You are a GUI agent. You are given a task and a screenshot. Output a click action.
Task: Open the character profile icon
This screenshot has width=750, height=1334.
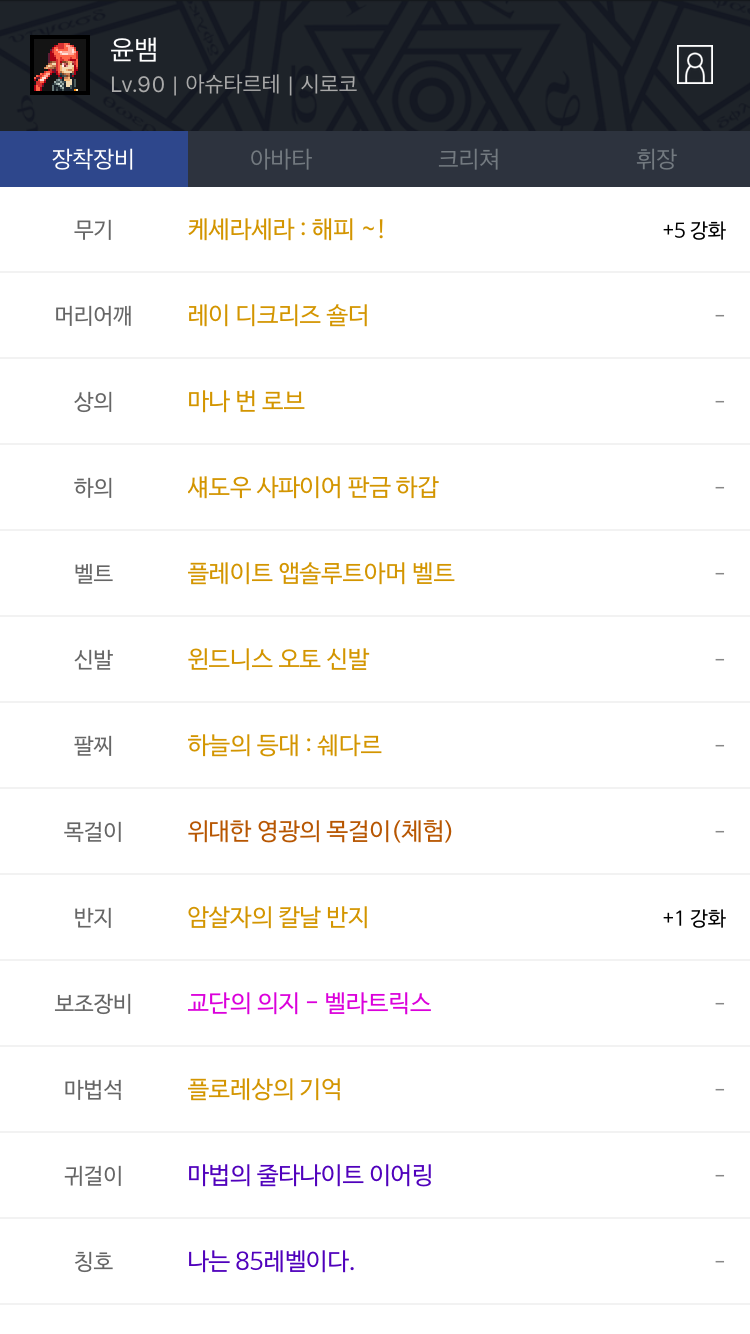(x=694, y=65)
